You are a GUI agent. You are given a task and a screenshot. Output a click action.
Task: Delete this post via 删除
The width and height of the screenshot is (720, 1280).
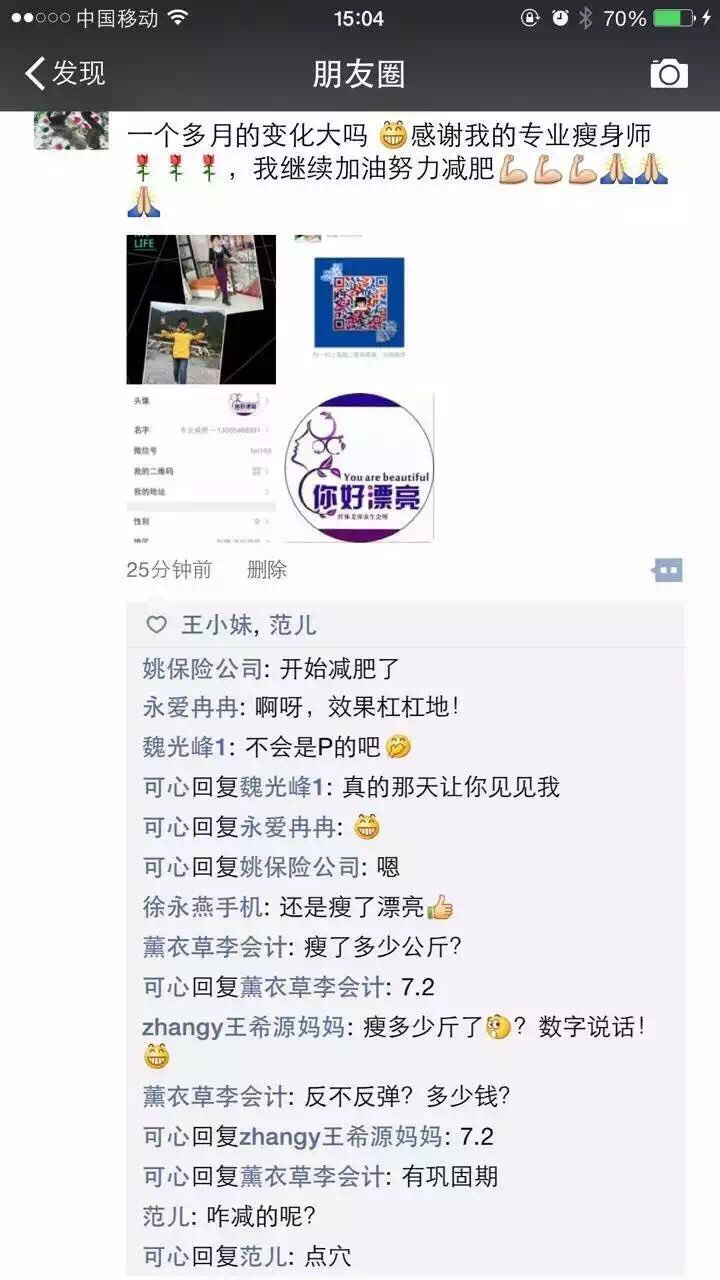[x=266, y=570]
